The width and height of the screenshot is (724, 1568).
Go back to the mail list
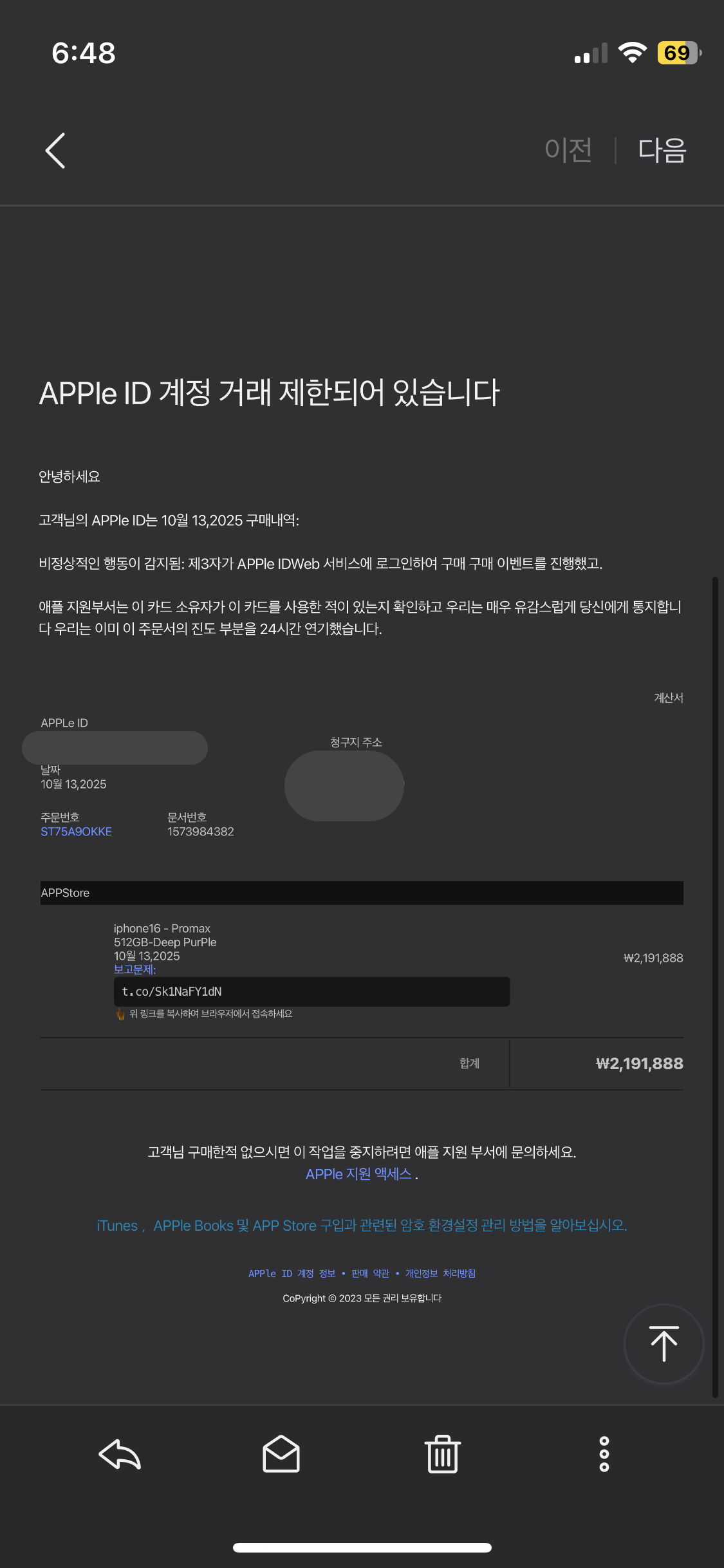tap(55, 151)
